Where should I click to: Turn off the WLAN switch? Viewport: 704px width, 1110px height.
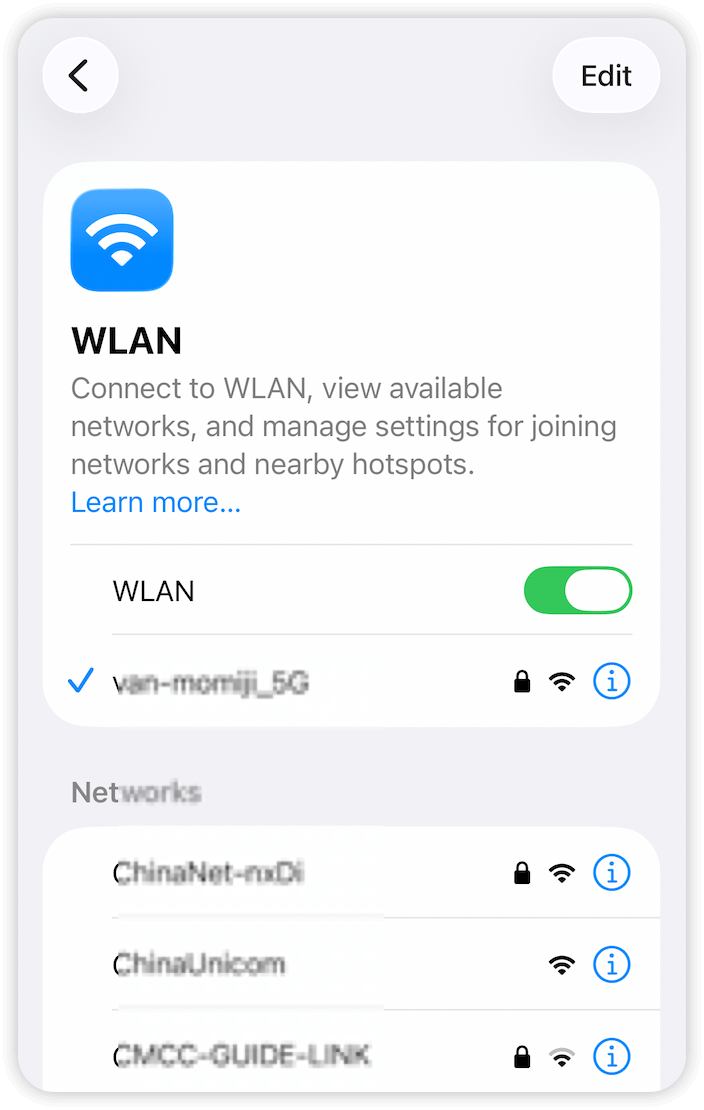pyautogui.click(x=578, y=590)
